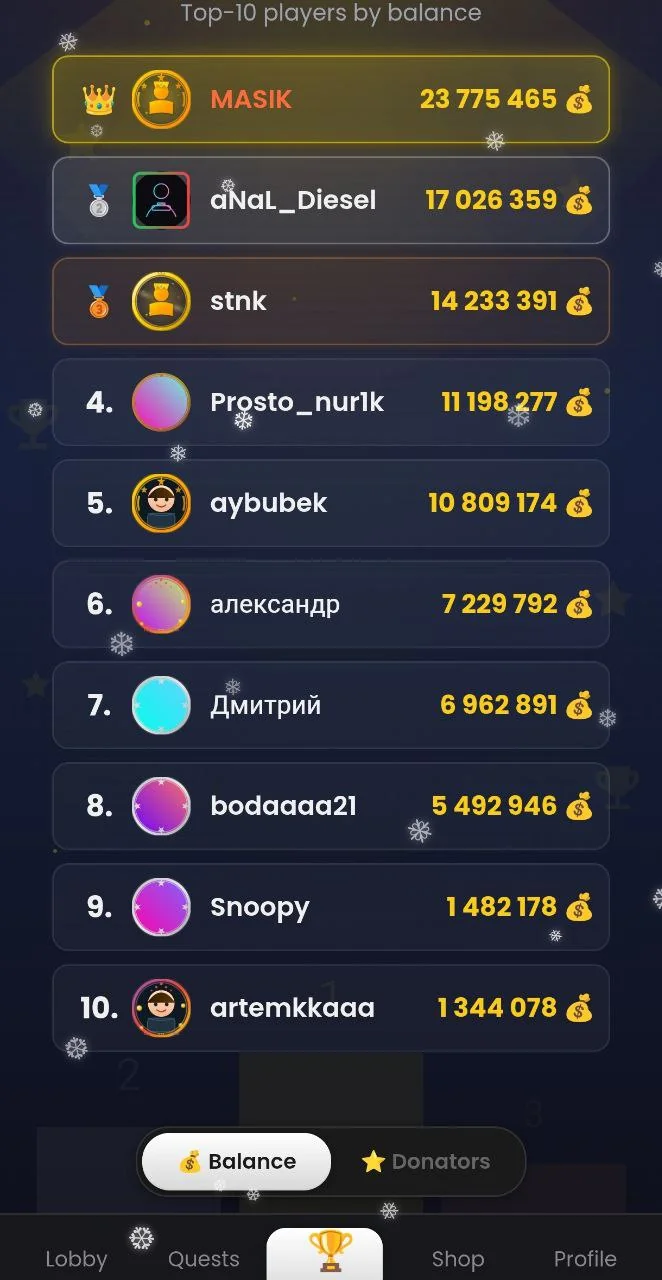This screenshot has height=1280, width=662.
Task: View Дмитрий's player entry
Action: pyautogui.click(x=331, y=705)
